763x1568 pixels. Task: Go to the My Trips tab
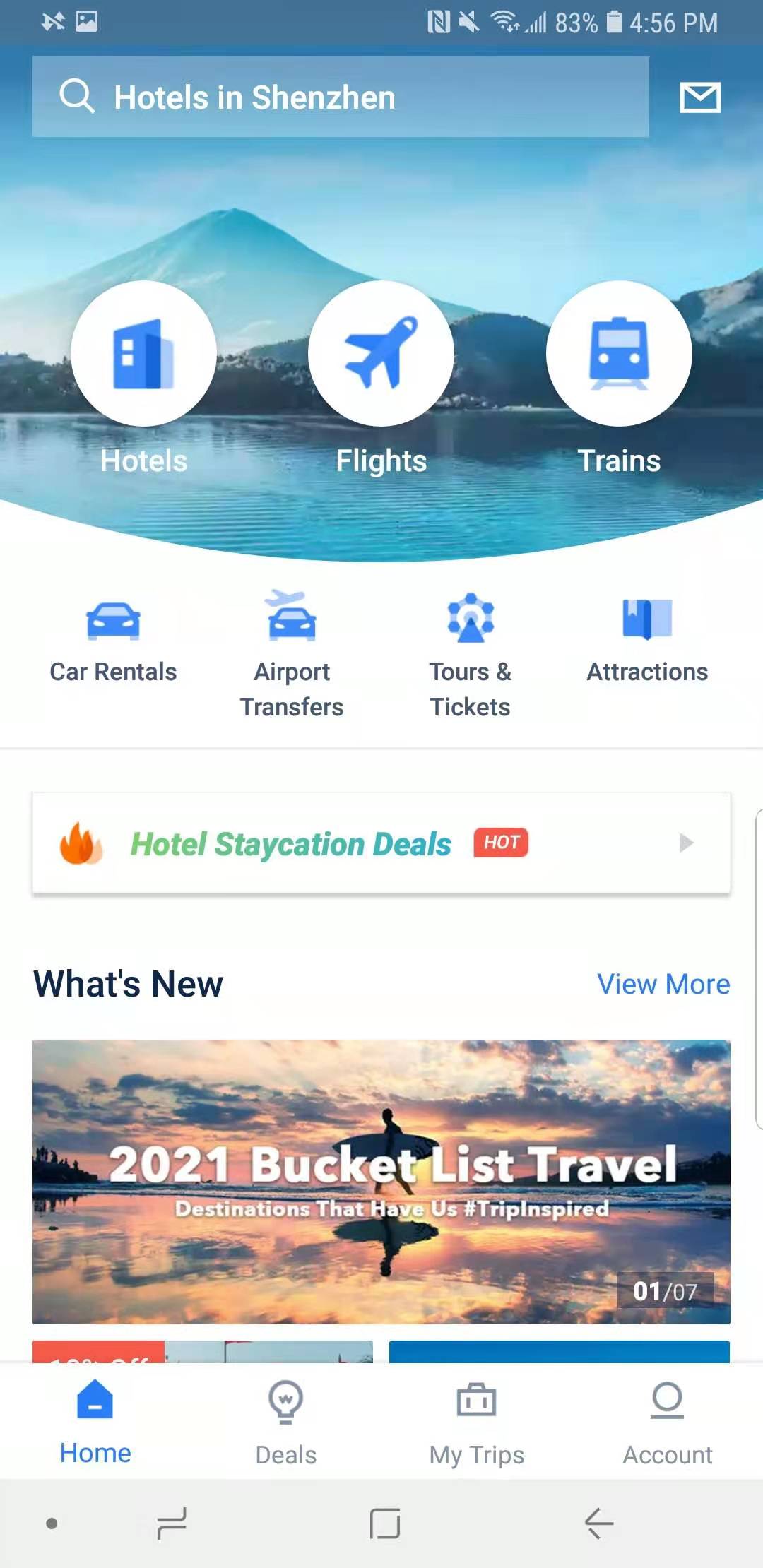[x=477, y=1421]
